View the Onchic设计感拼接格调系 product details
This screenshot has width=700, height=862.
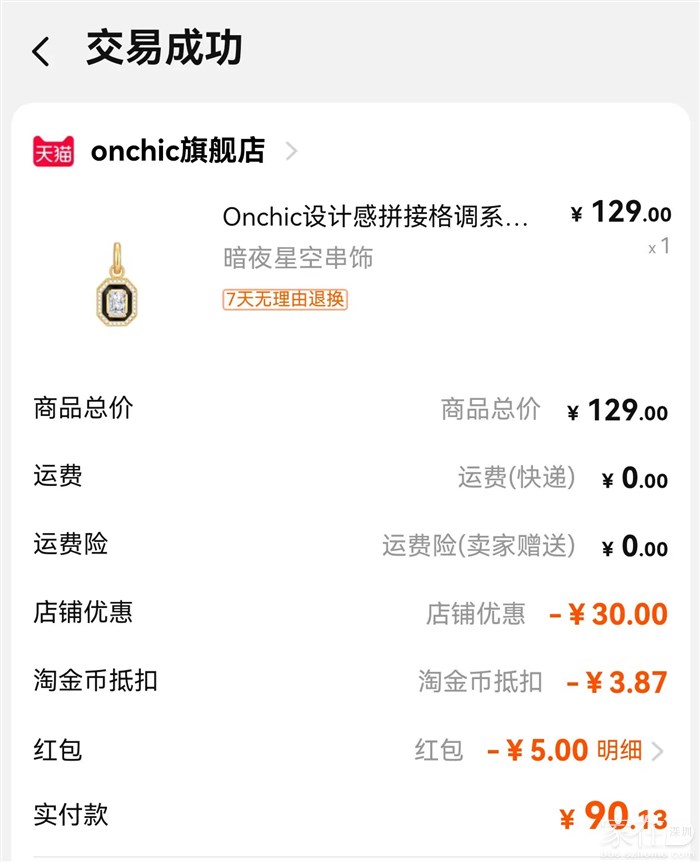(376, 217)
